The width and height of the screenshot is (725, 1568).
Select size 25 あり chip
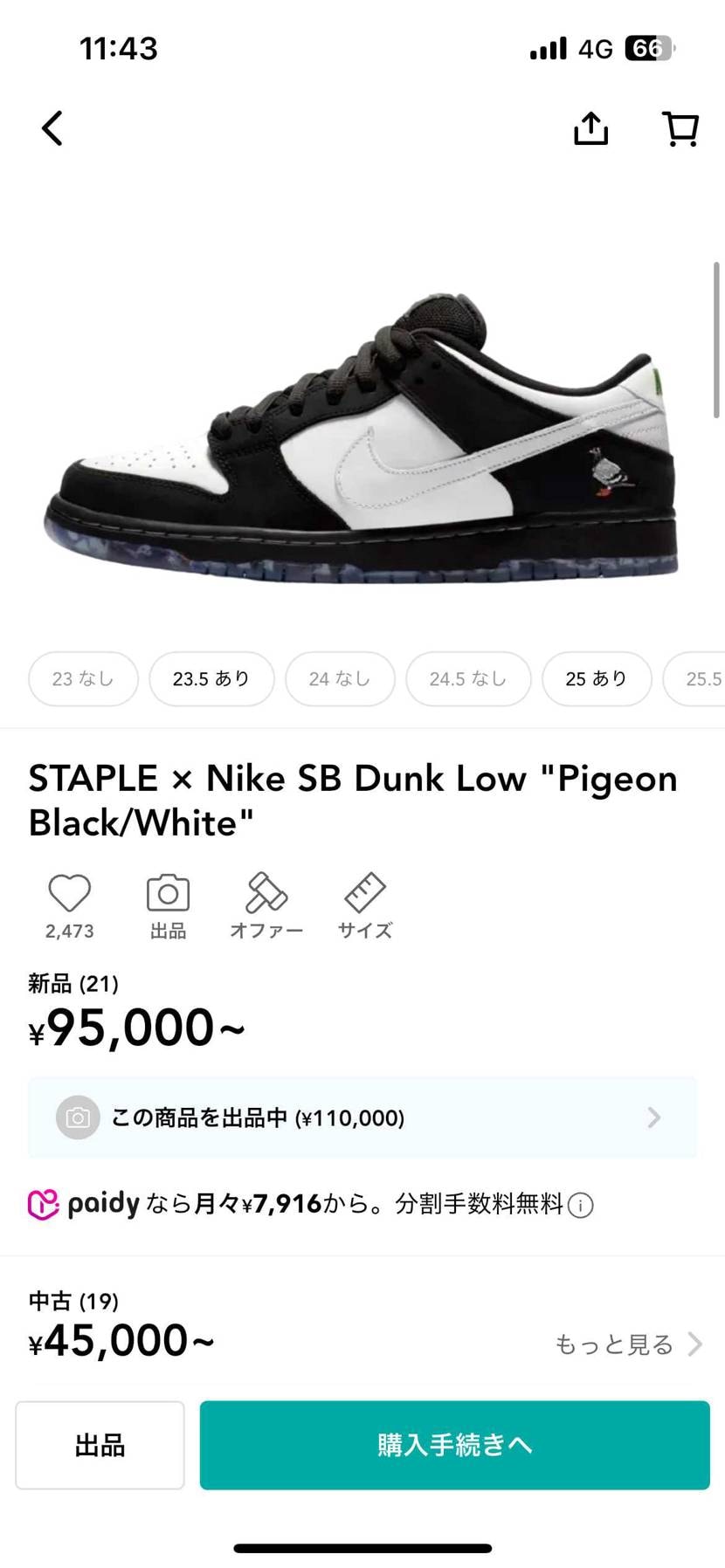[597, 678]
